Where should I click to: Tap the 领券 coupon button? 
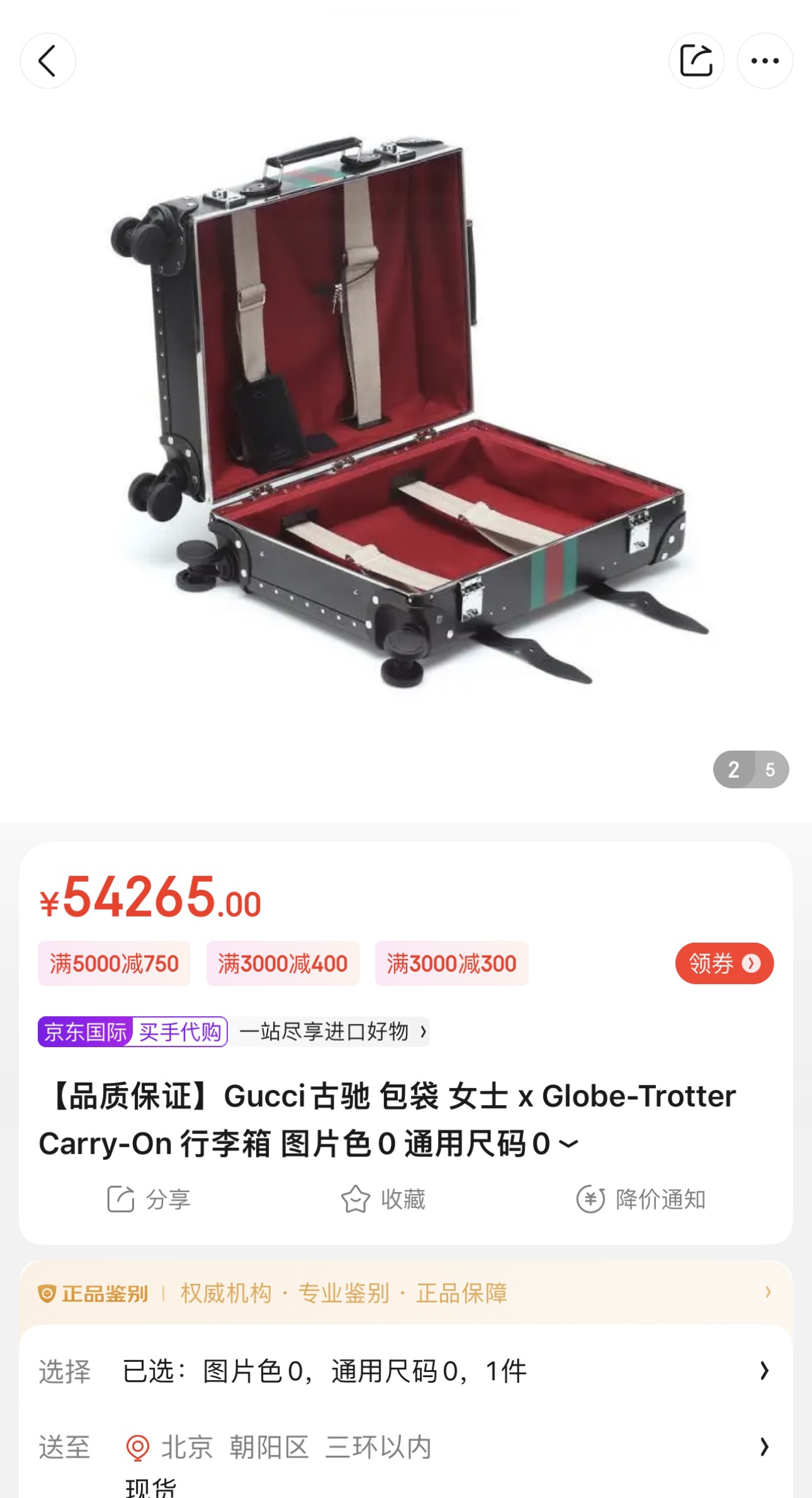pos(724,963)
